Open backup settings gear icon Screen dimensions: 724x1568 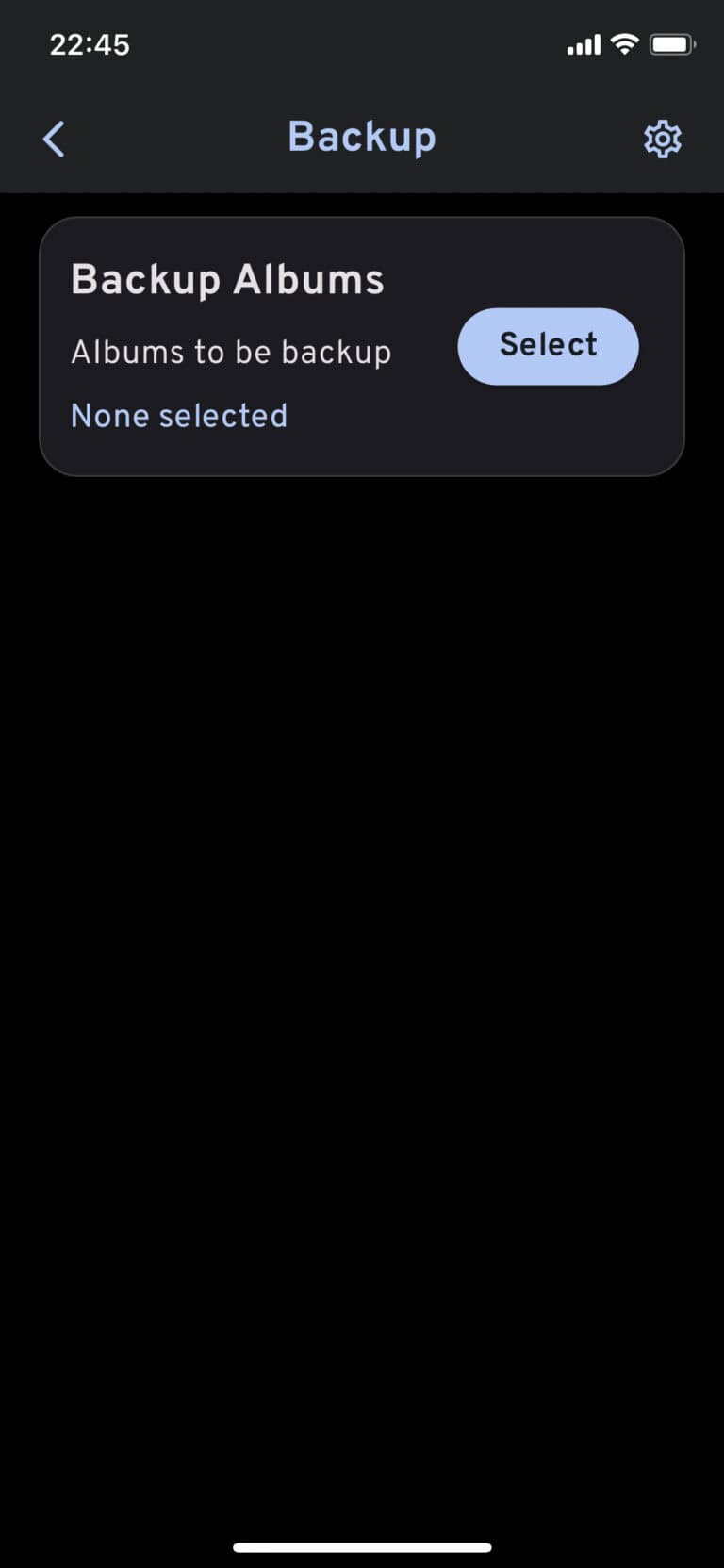tap(662, 140)
